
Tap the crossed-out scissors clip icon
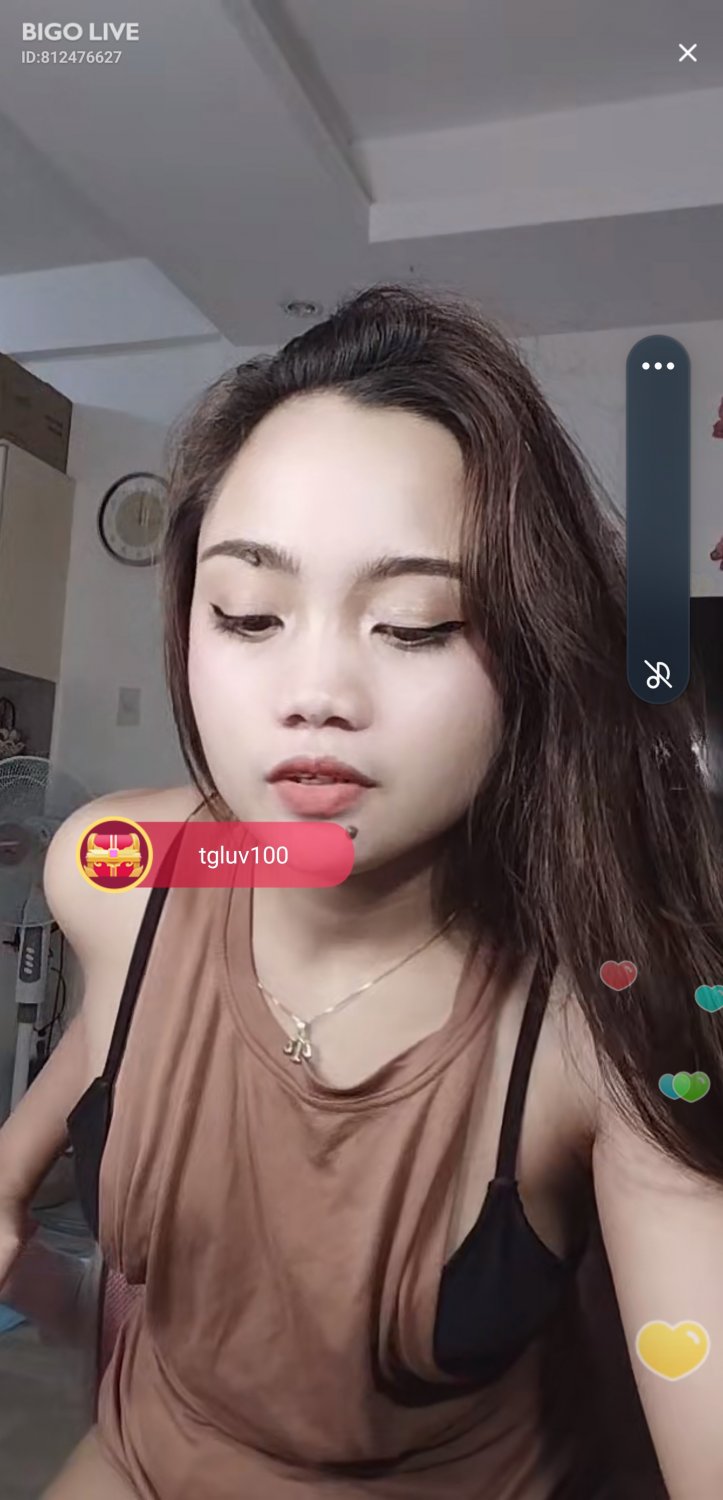pyautogui.click(x=658, y=674)
